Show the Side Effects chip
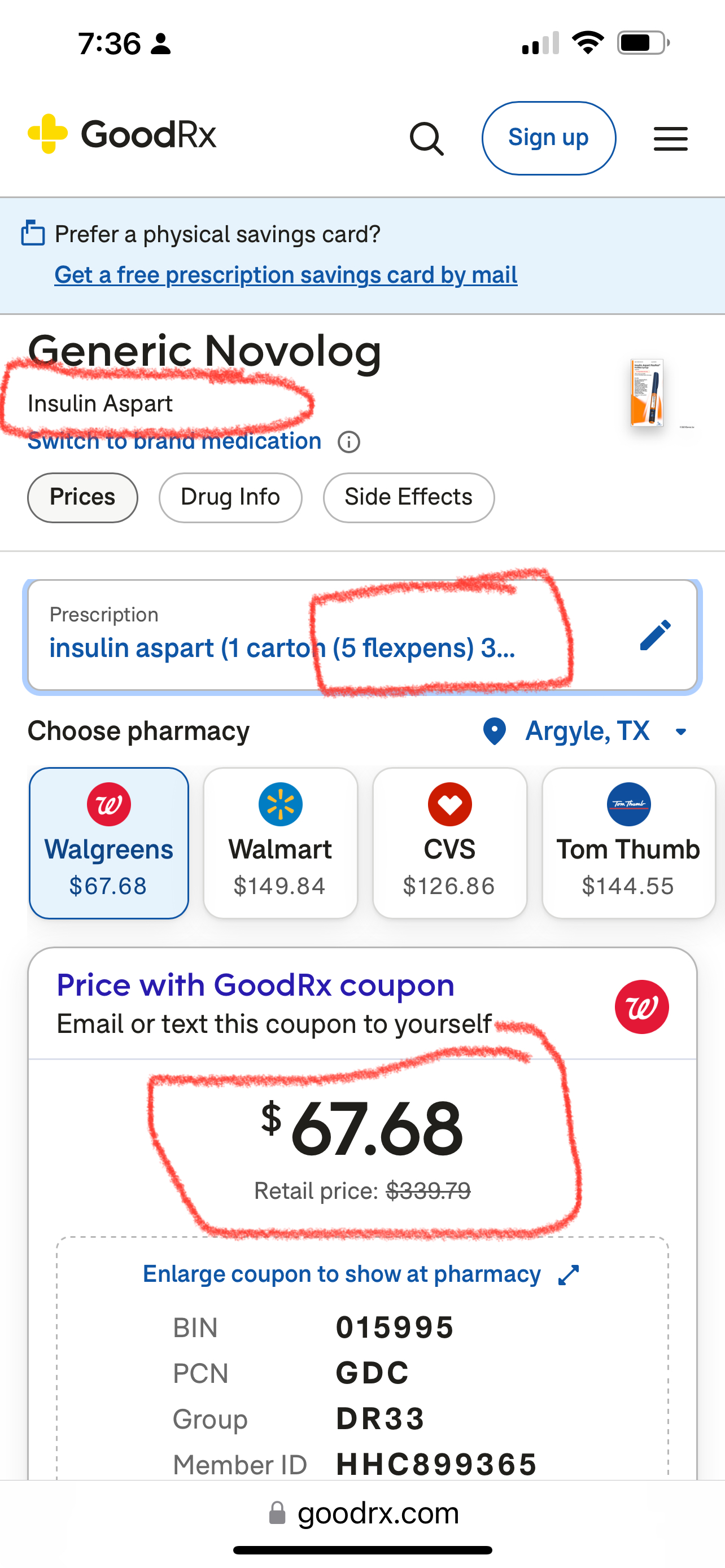725x1568 pixels. [x=408, y=497]
